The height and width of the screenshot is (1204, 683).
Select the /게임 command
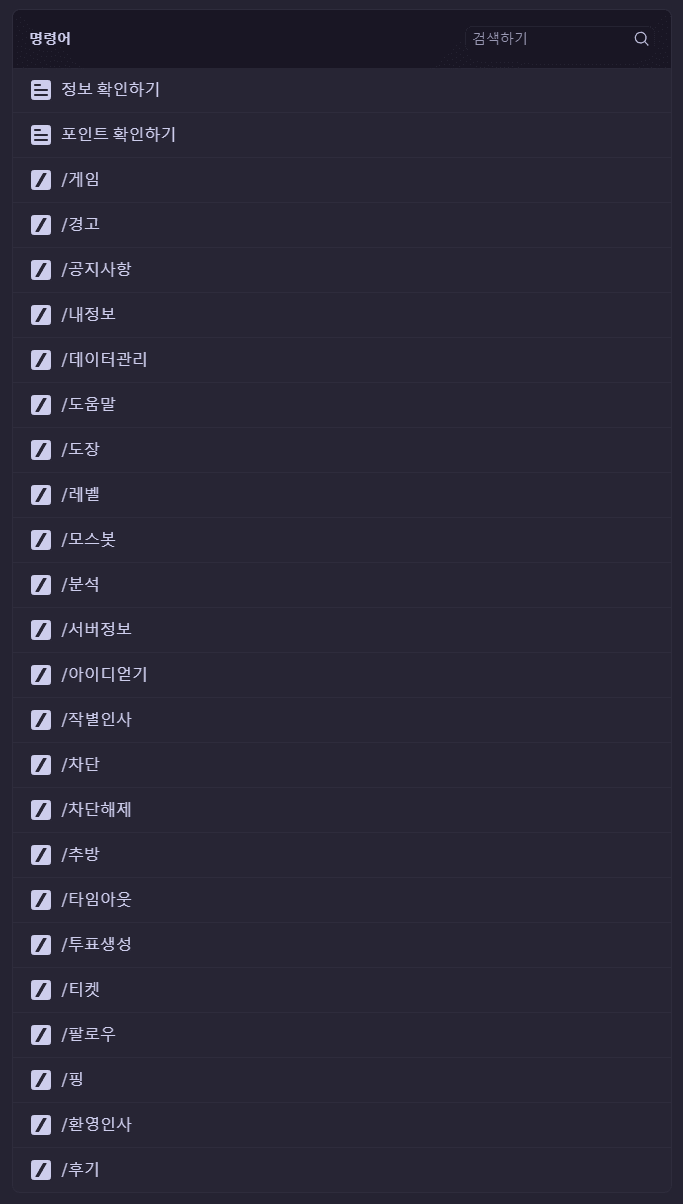(341, 180)
